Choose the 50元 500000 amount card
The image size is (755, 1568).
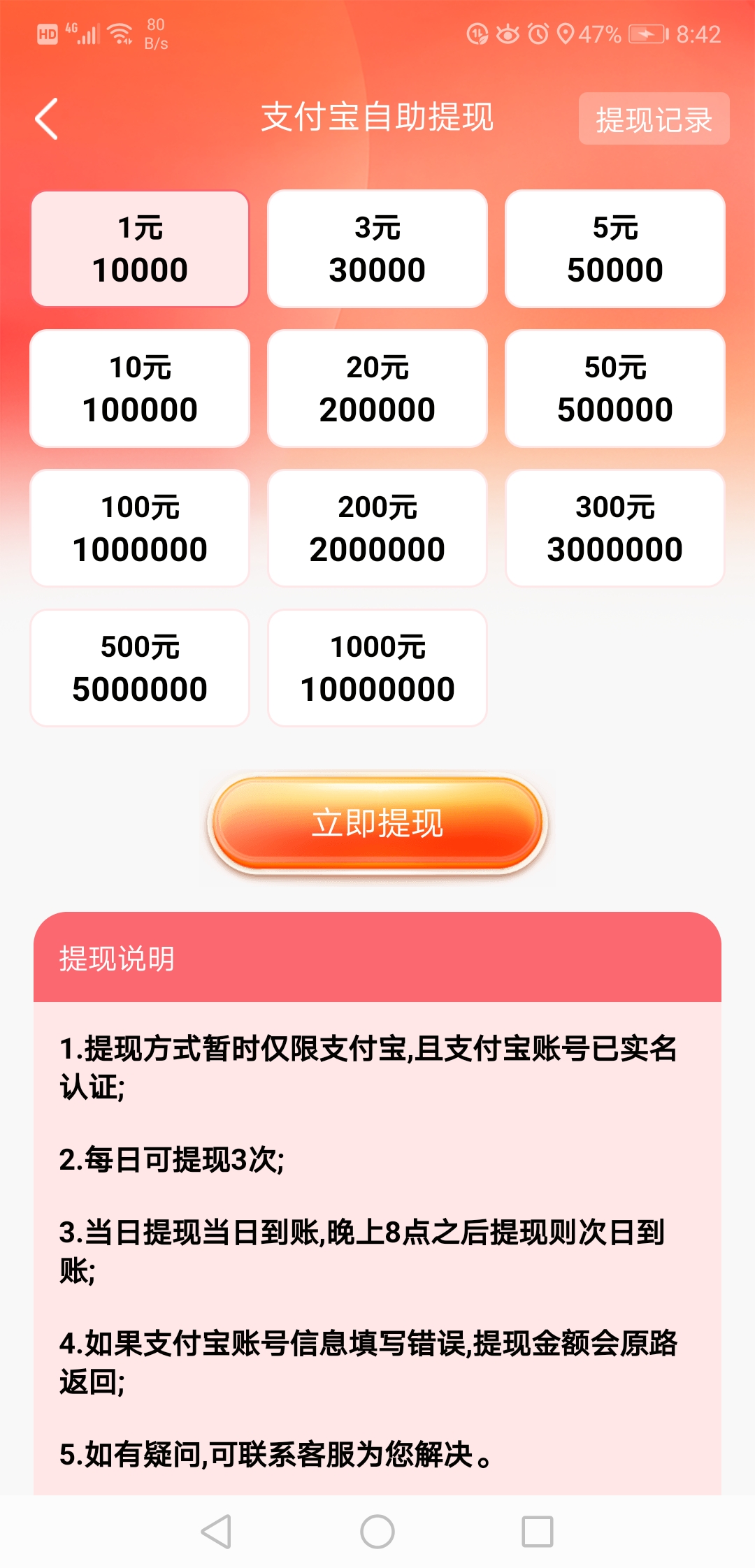614,388
